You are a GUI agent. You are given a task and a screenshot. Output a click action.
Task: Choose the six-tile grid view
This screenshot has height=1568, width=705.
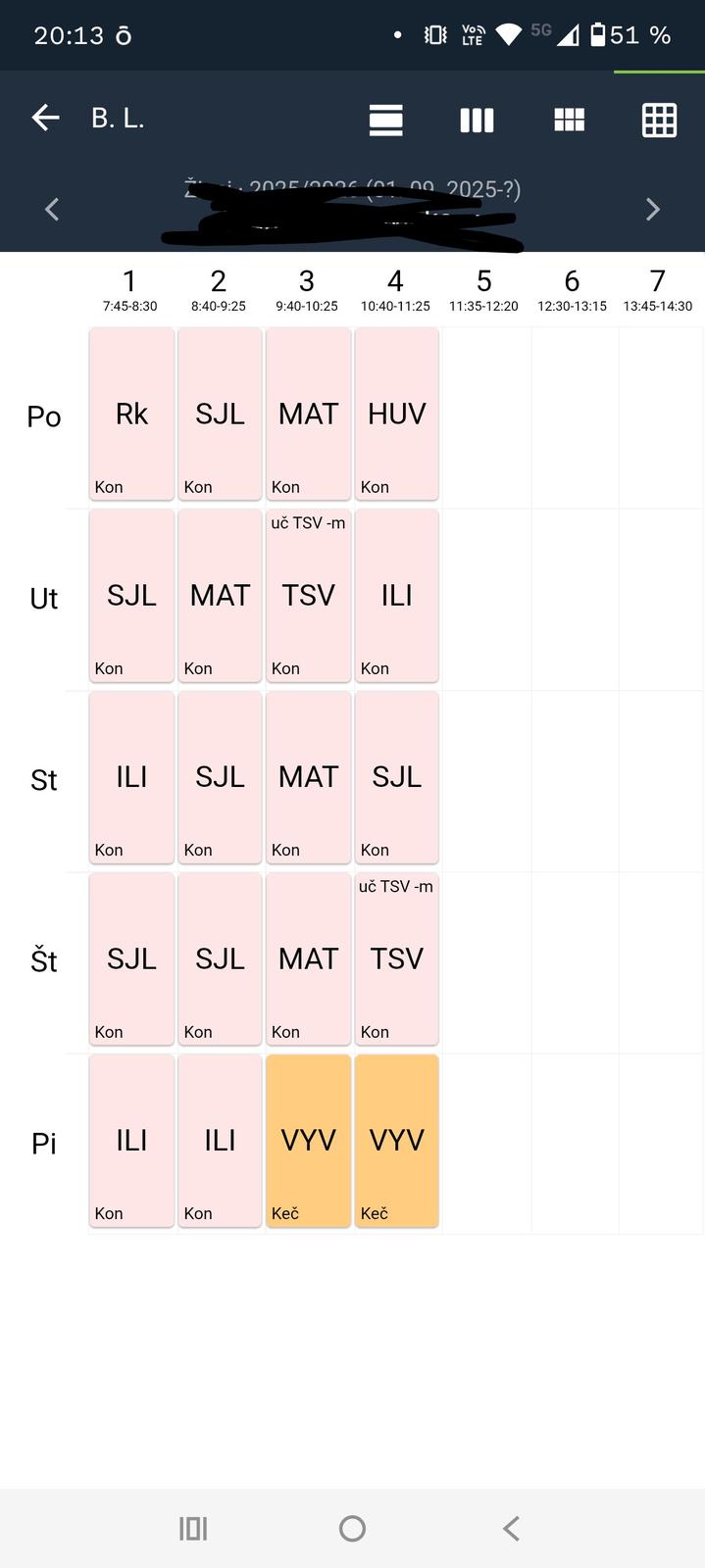tap(569, 120)
